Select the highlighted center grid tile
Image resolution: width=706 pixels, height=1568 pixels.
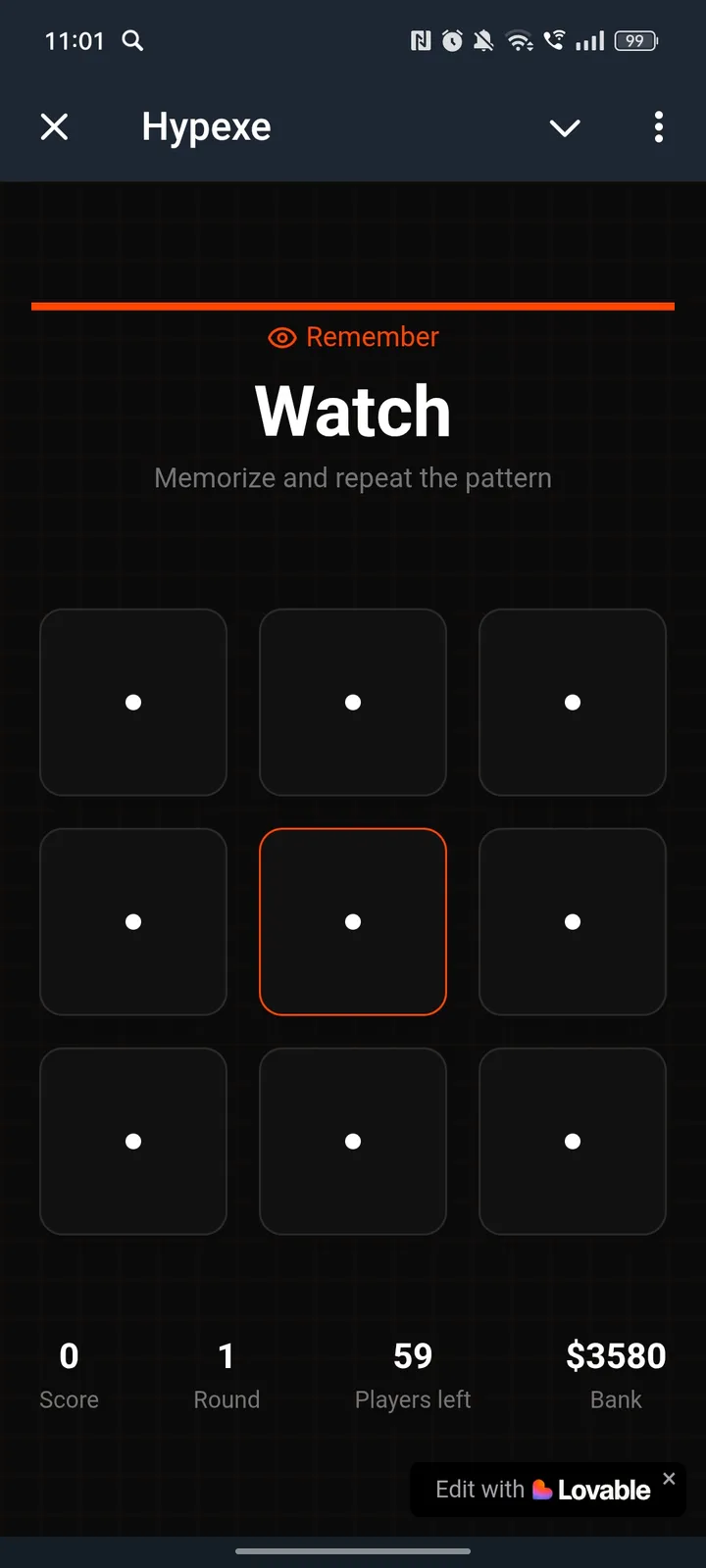353,921
